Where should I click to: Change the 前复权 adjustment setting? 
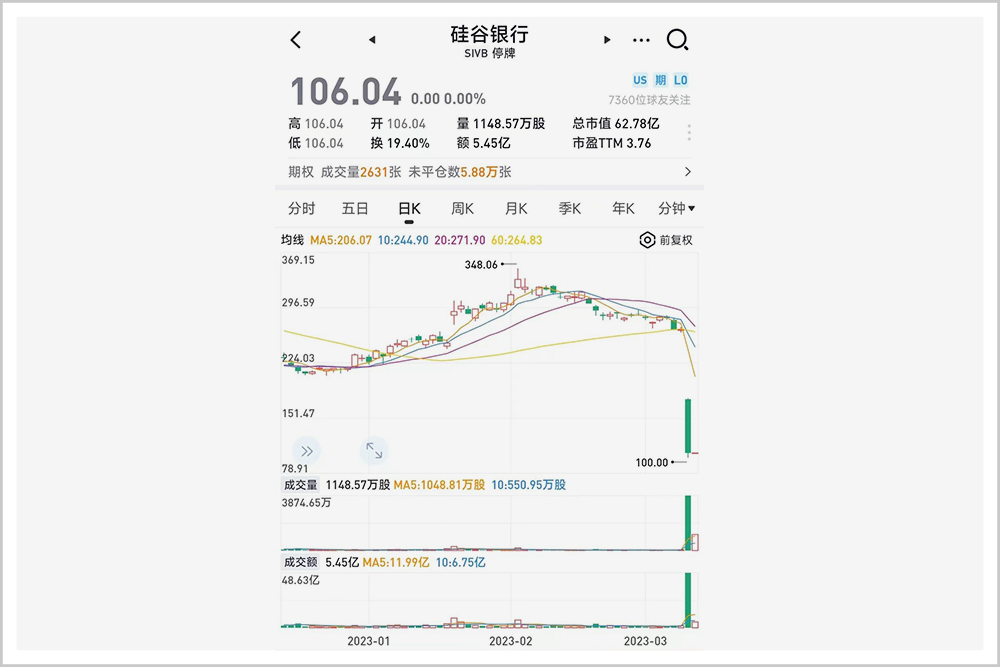(666, 240)
